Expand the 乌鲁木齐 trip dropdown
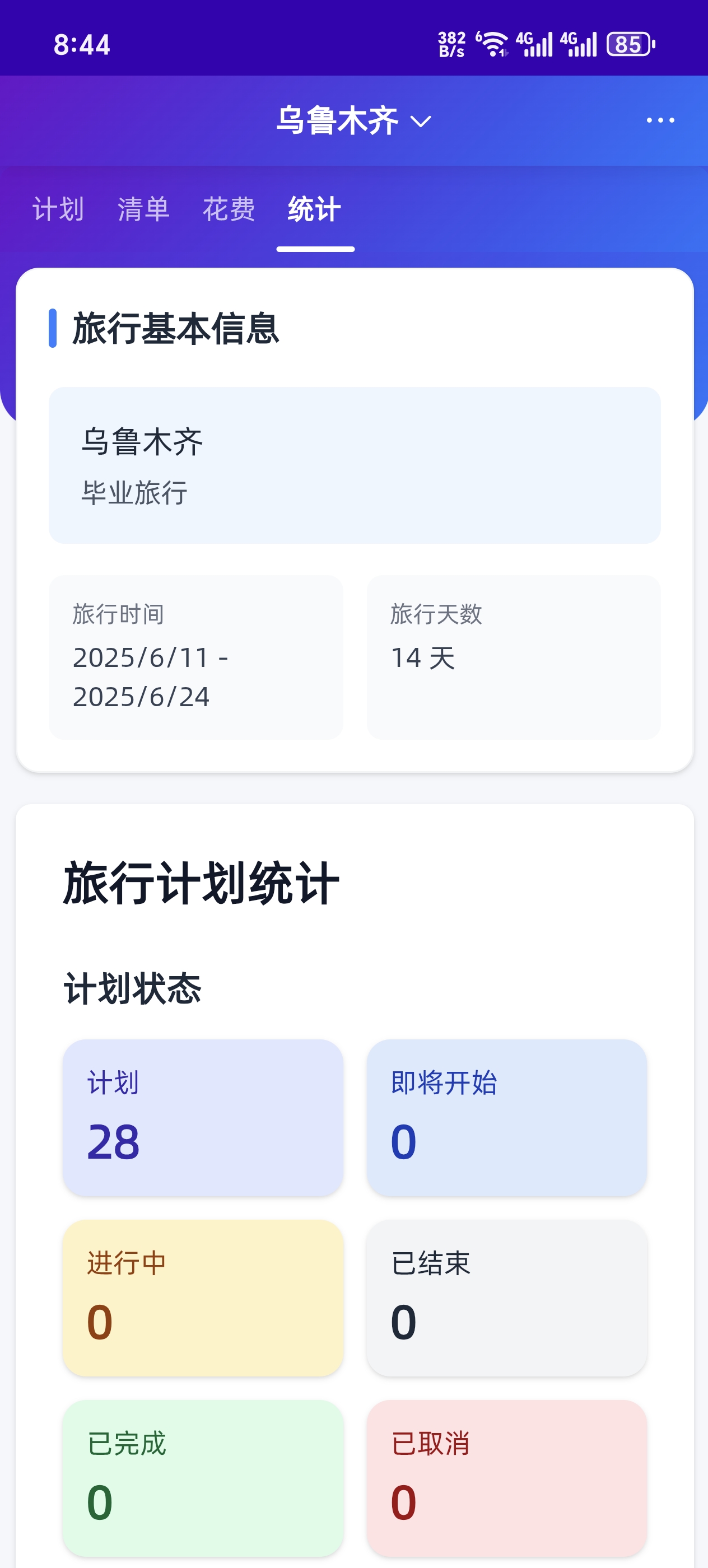This screenshot has width=708, height=1568. tap(353, 120)
